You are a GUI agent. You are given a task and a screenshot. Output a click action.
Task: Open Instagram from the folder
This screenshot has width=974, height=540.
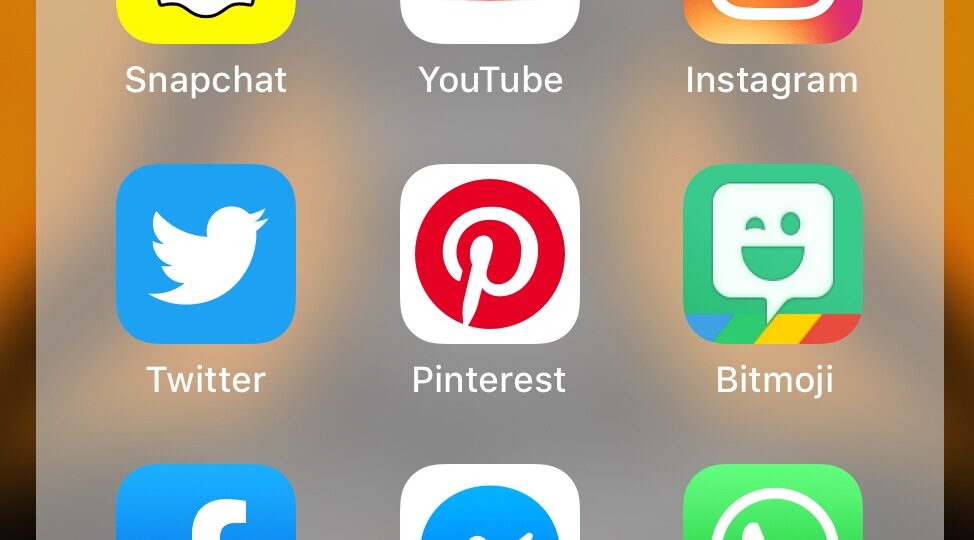coord(772,22)
